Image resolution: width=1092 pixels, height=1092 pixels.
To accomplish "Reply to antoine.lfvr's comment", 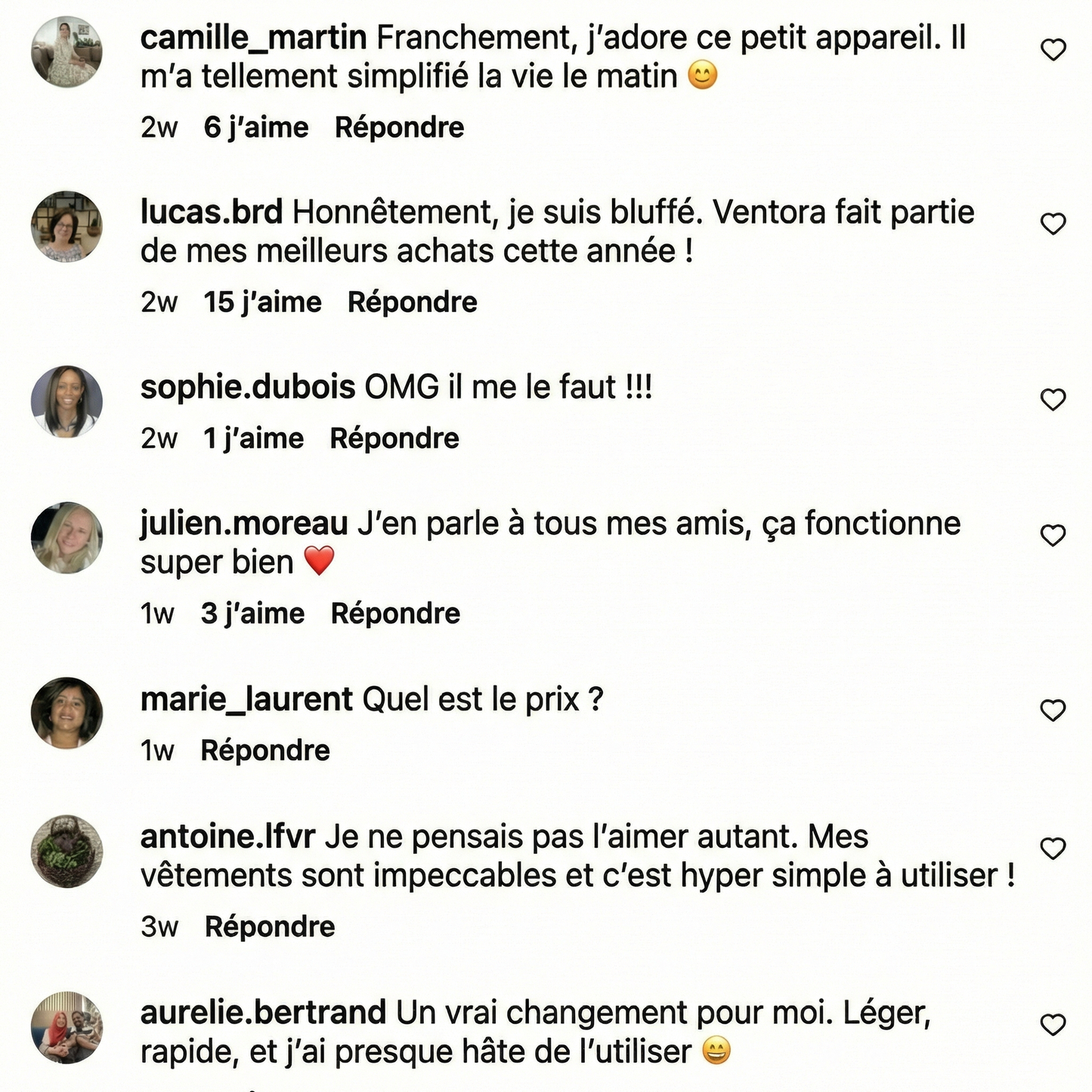I will [270, 926].
